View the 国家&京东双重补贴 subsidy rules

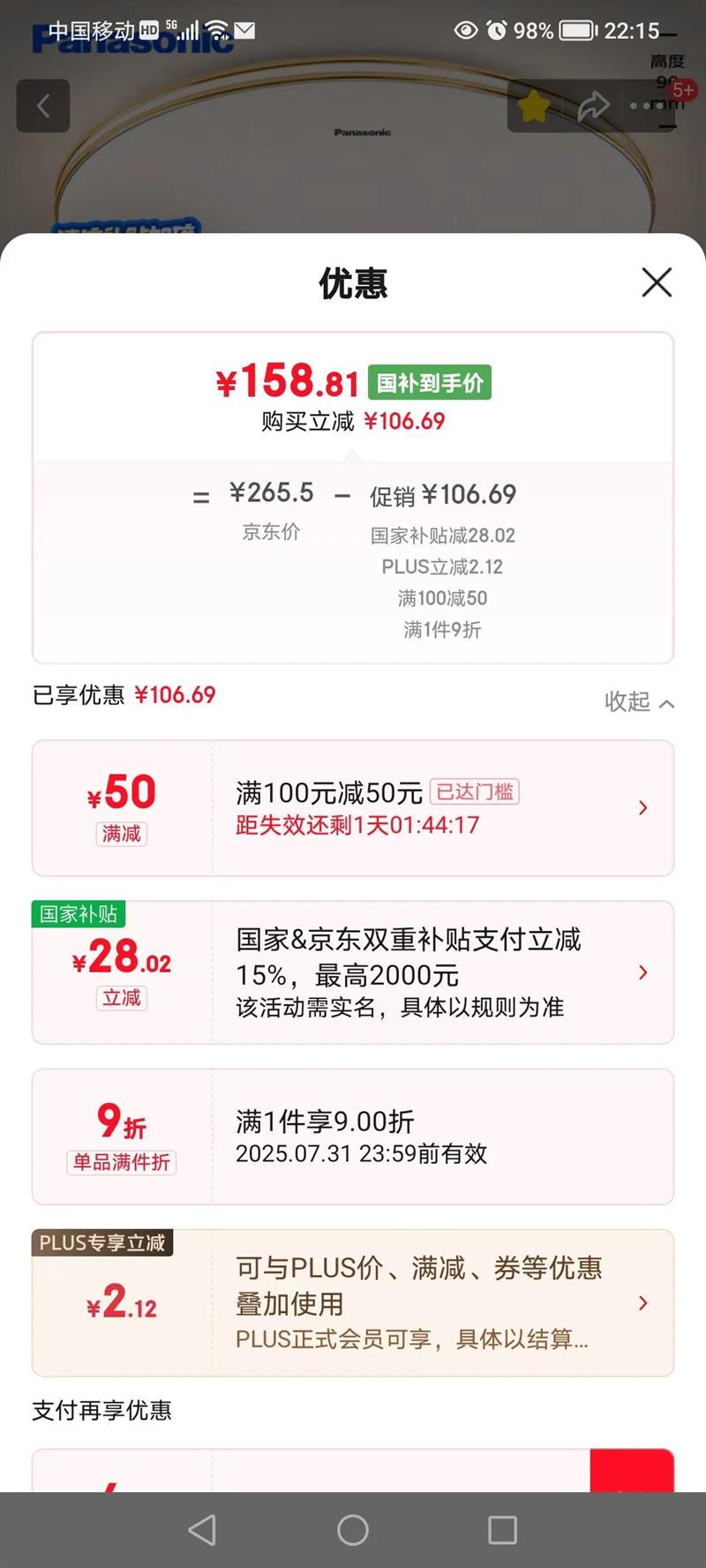pos(642,972)
